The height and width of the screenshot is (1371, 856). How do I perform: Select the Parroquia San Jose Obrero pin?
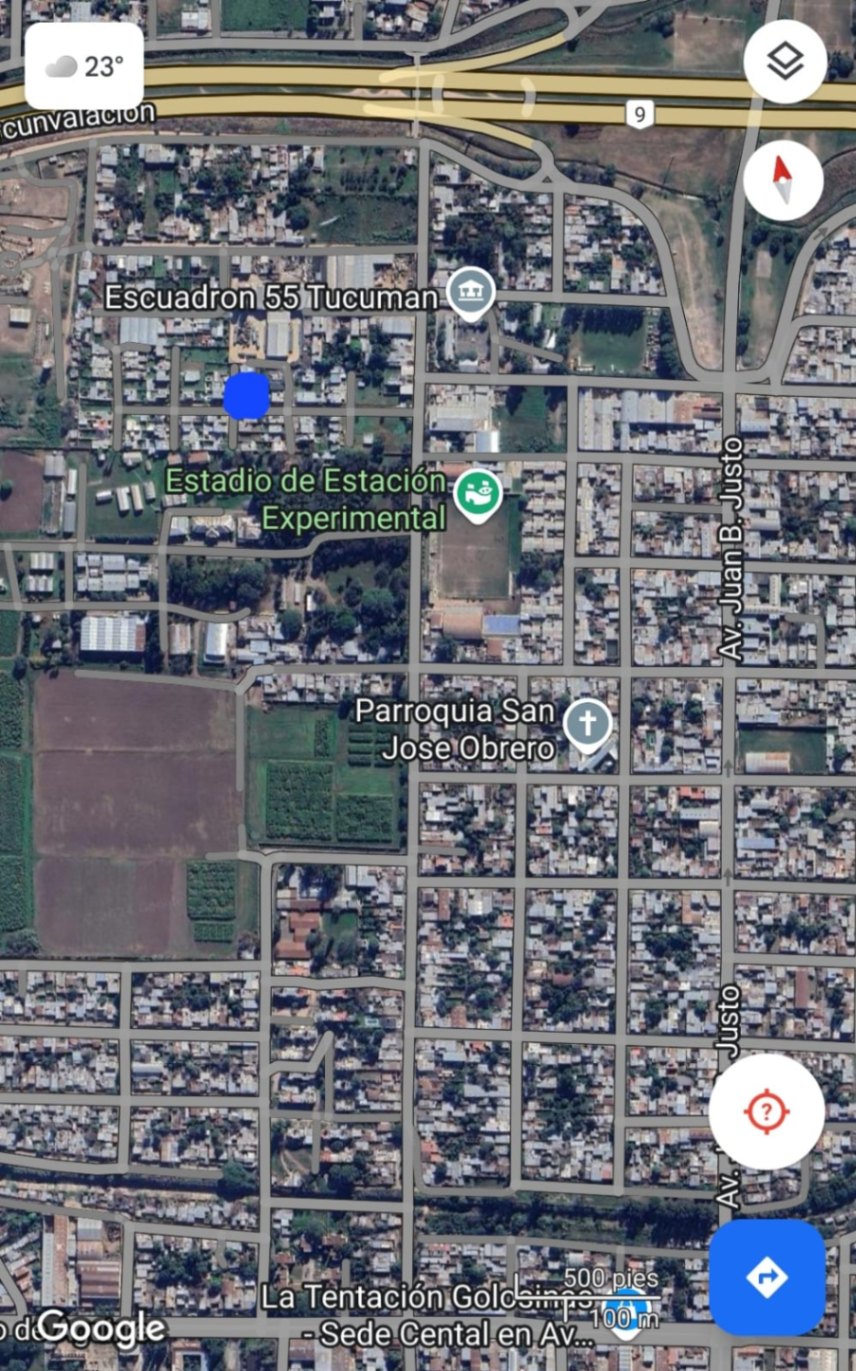587,725
